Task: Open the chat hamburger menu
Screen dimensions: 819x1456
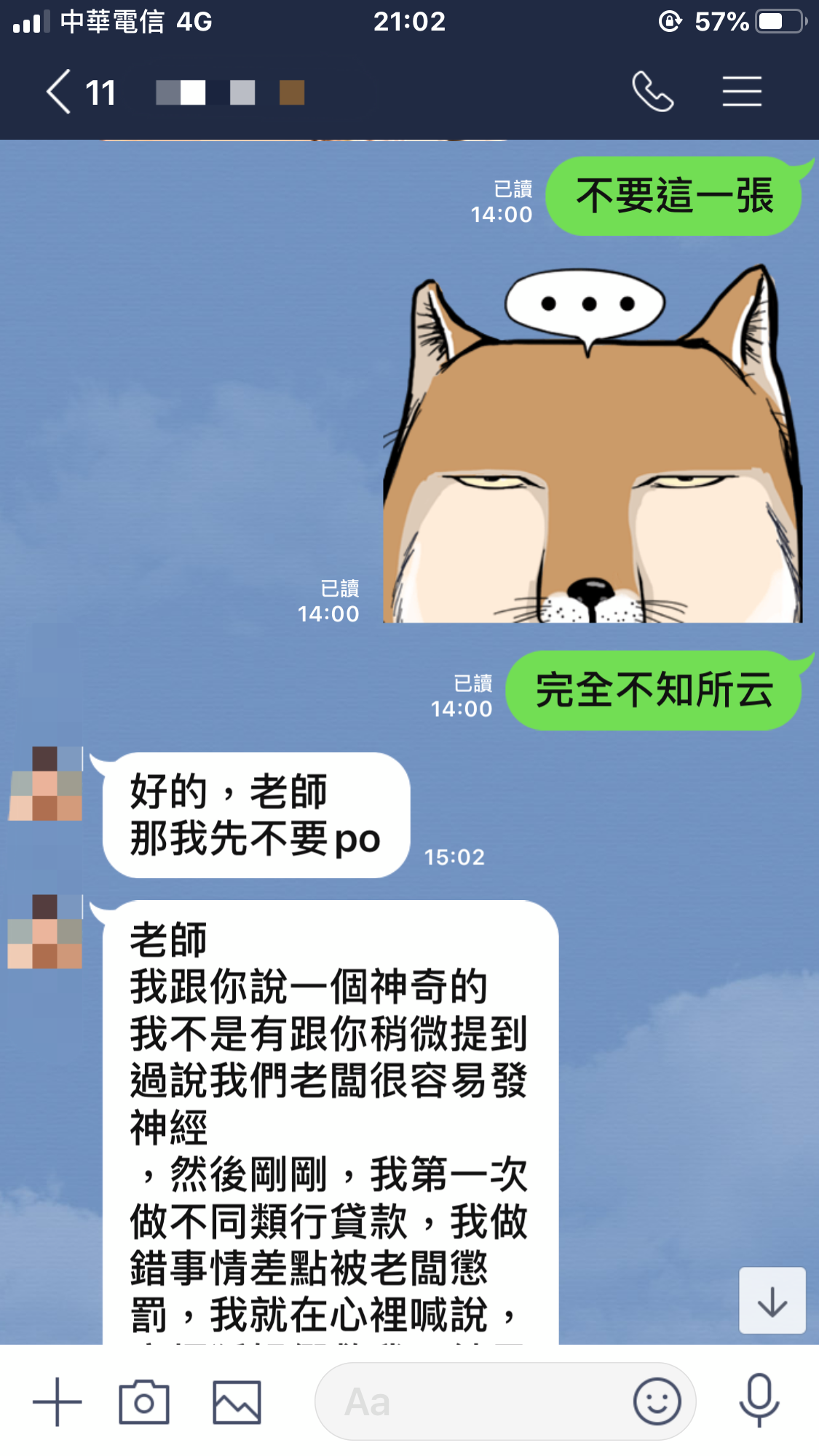Action: tap(742, 92)
